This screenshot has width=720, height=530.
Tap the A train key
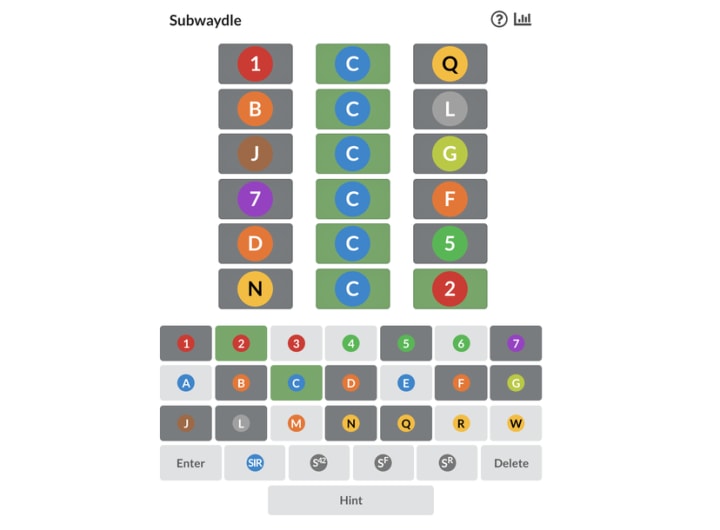click(x=185, y=383)
